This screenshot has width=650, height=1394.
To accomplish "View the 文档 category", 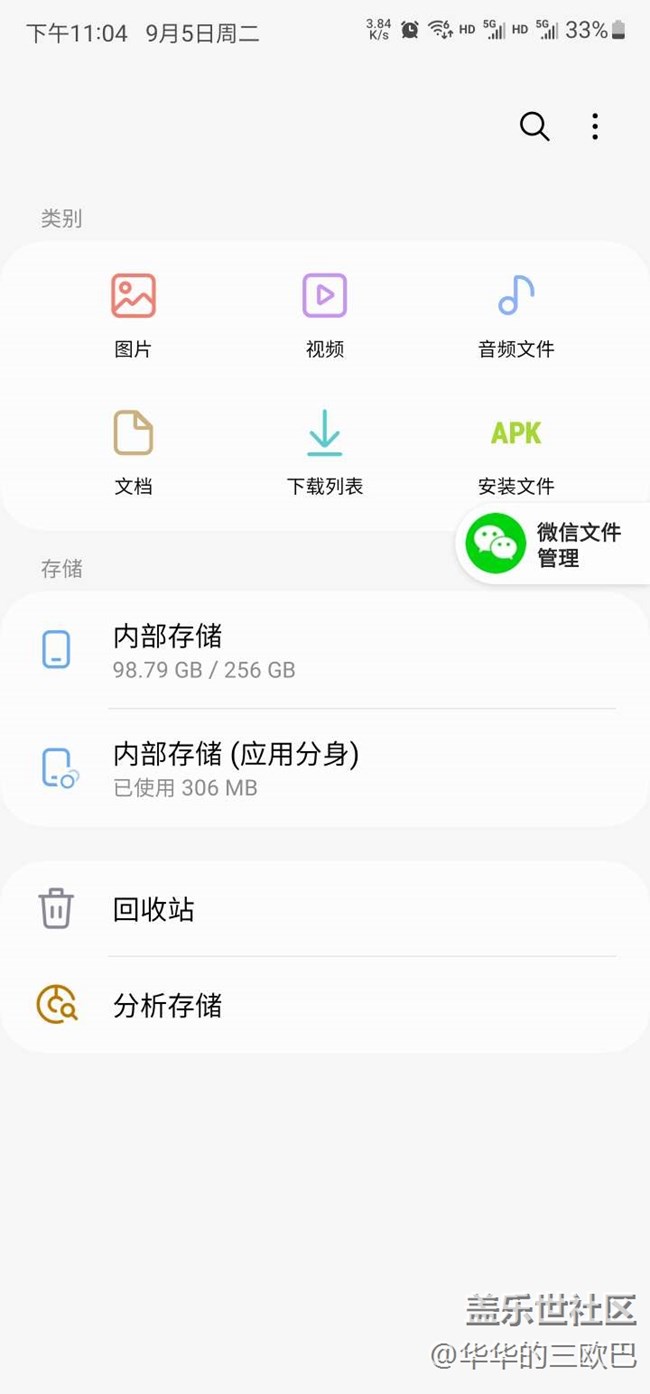I will (133, 451).
